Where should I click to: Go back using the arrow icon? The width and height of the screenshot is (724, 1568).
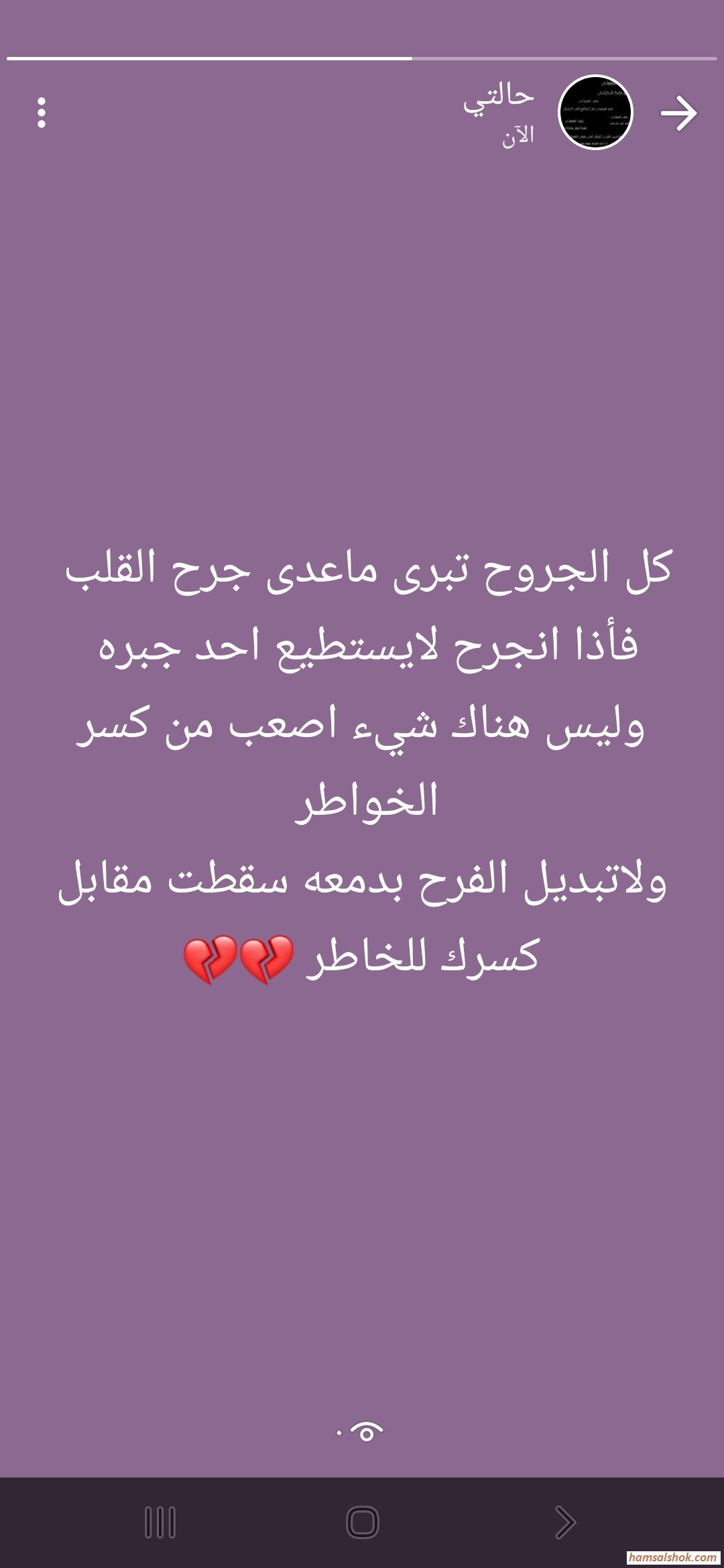pos(678,114)
